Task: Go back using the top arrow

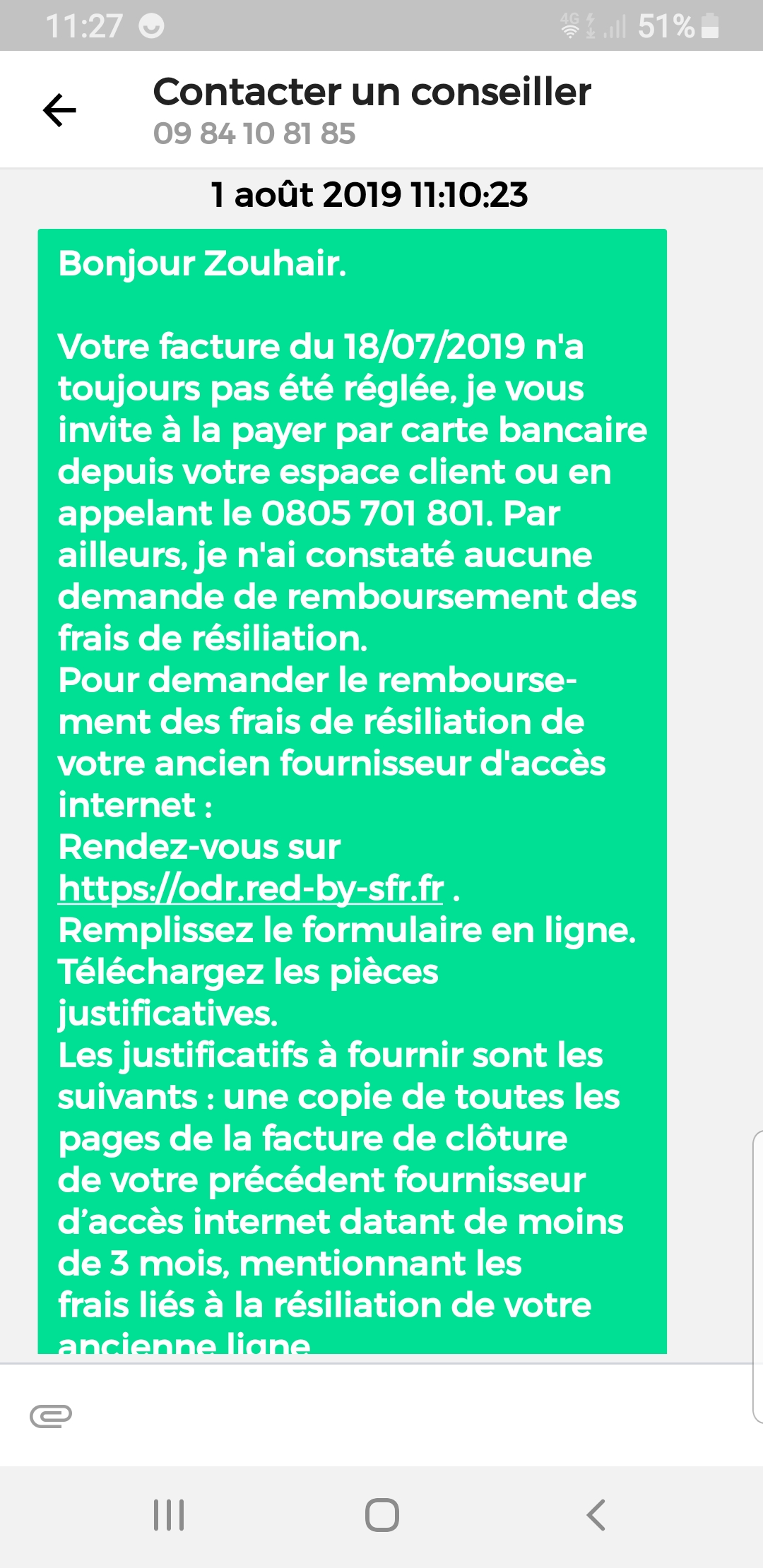Action: 59,110
